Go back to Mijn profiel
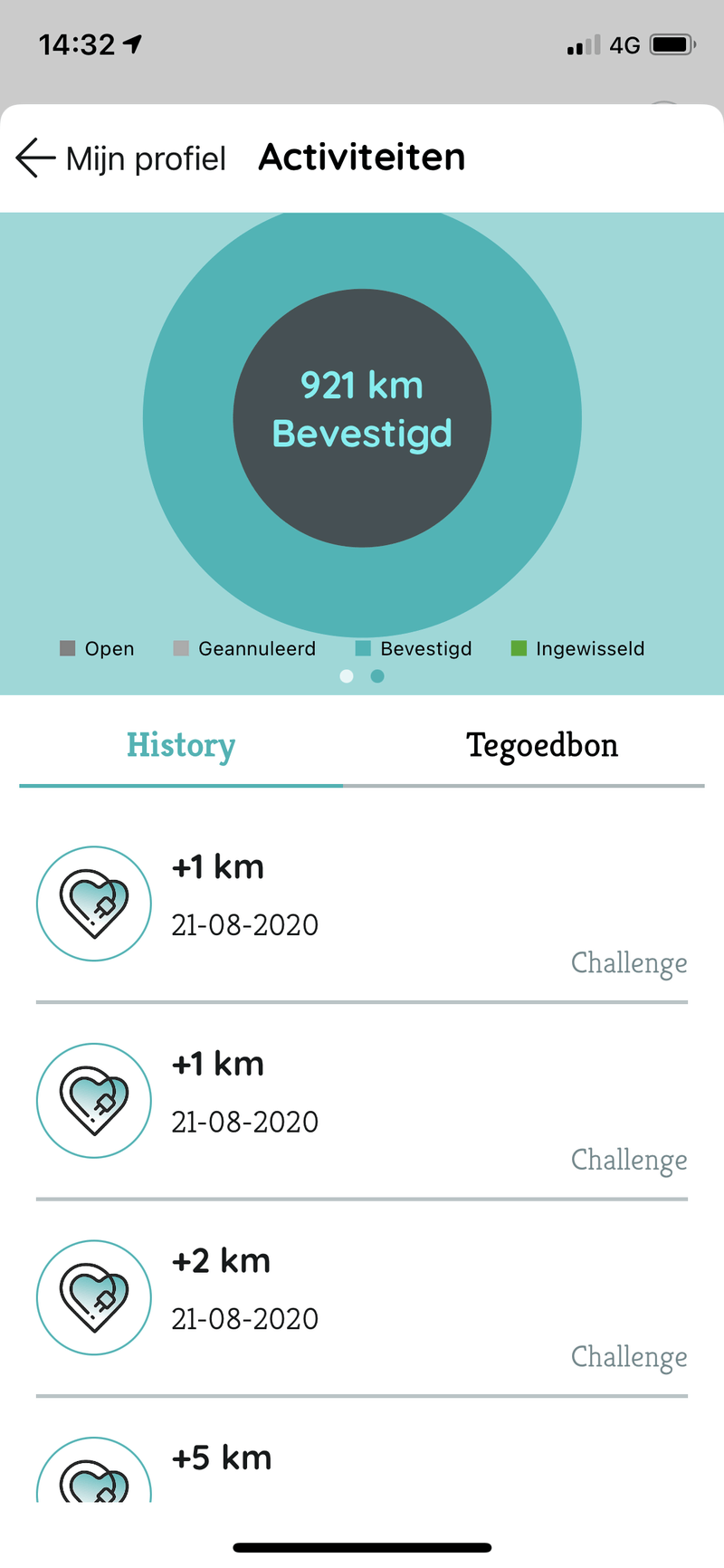724x1568 pixels. coord(120,158)
